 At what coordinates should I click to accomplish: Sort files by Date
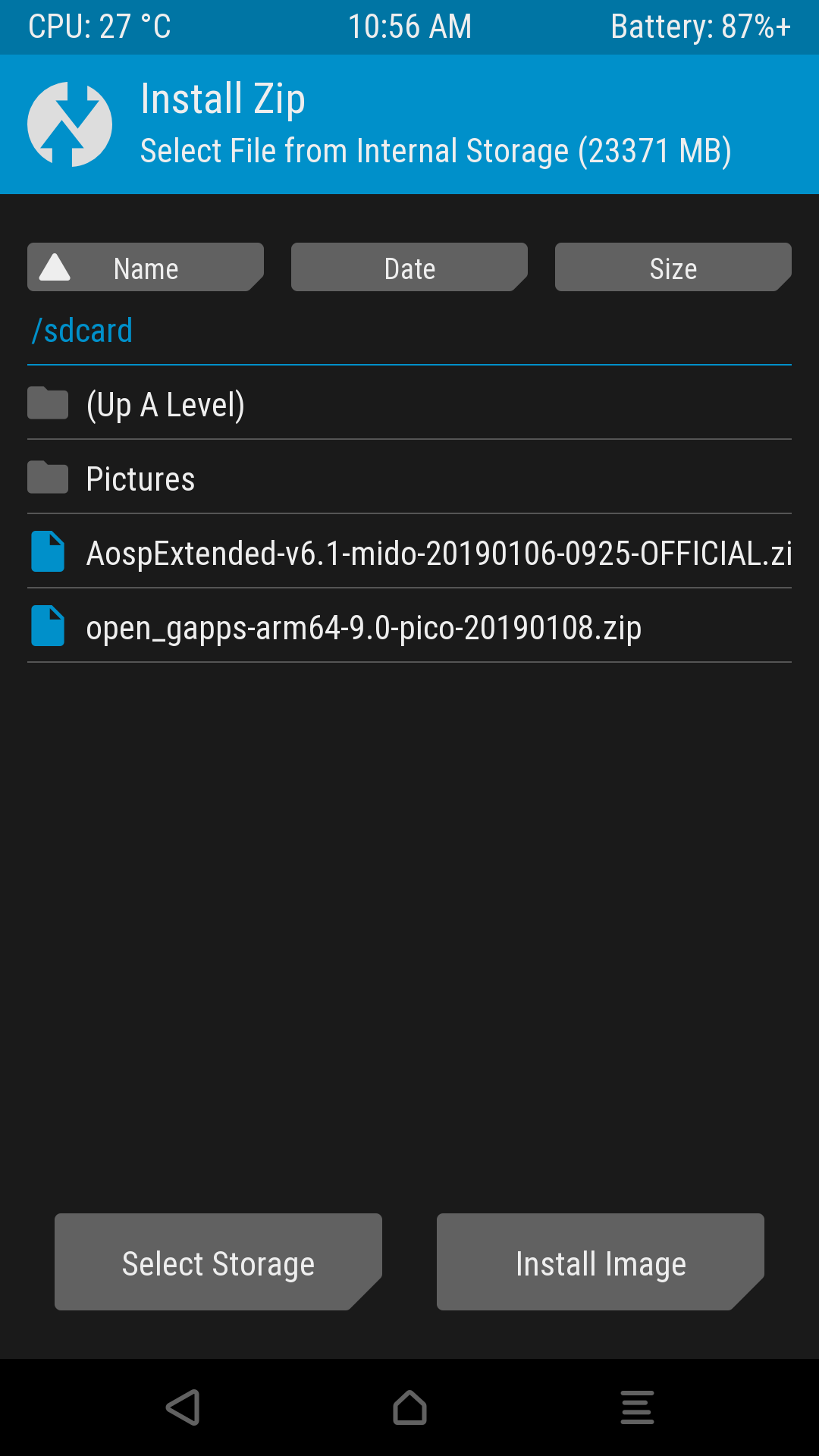coord(409,267)
